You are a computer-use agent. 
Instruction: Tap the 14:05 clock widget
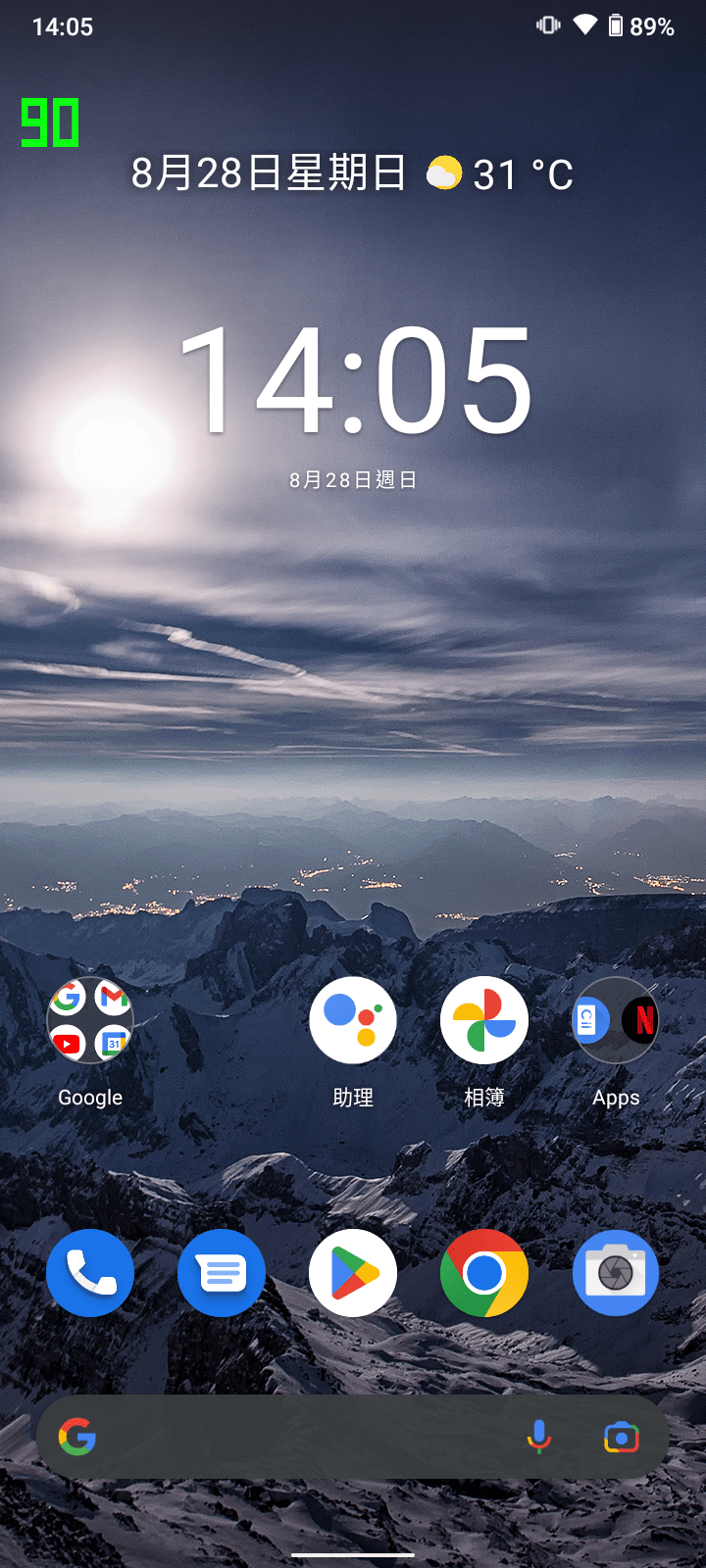pos(353,380)
